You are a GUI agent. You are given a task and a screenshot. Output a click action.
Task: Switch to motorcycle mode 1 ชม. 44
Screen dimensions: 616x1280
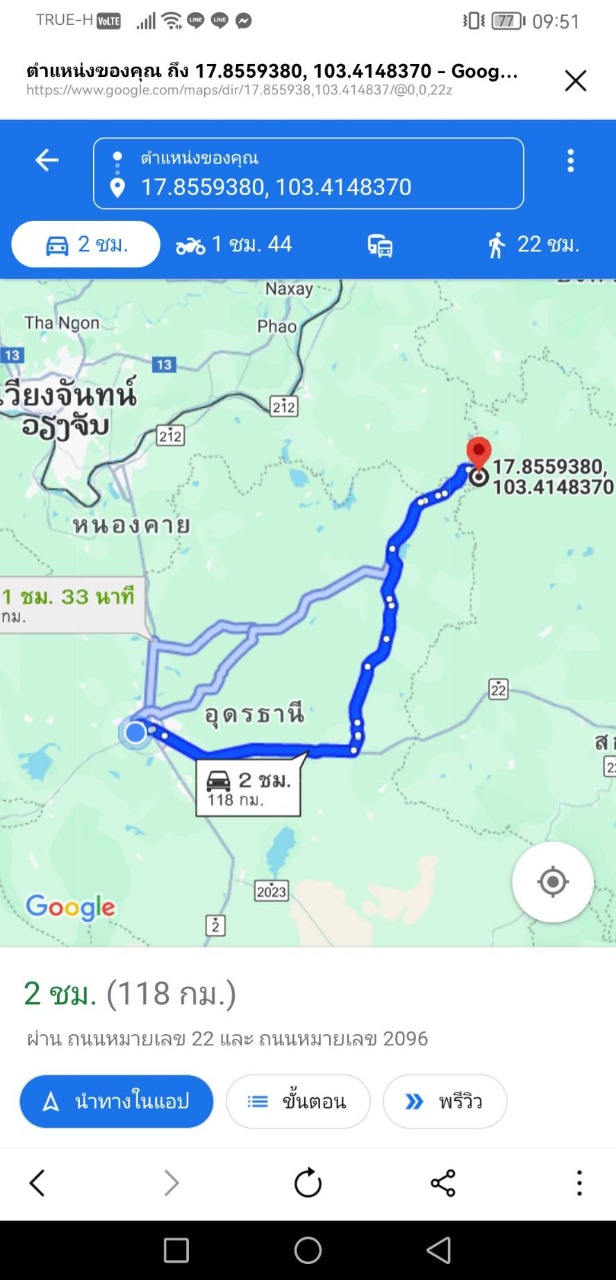[x=234, y=245]
